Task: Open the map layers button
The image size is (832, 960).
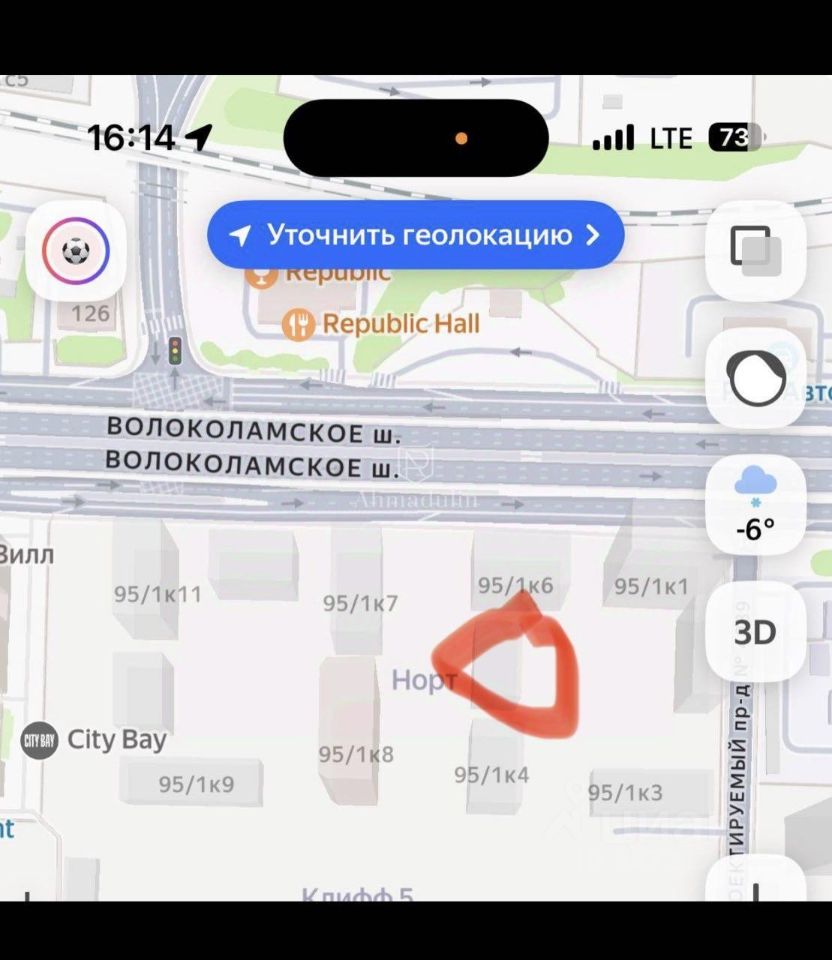Action: pyautogui.click(x=755, y=250)
